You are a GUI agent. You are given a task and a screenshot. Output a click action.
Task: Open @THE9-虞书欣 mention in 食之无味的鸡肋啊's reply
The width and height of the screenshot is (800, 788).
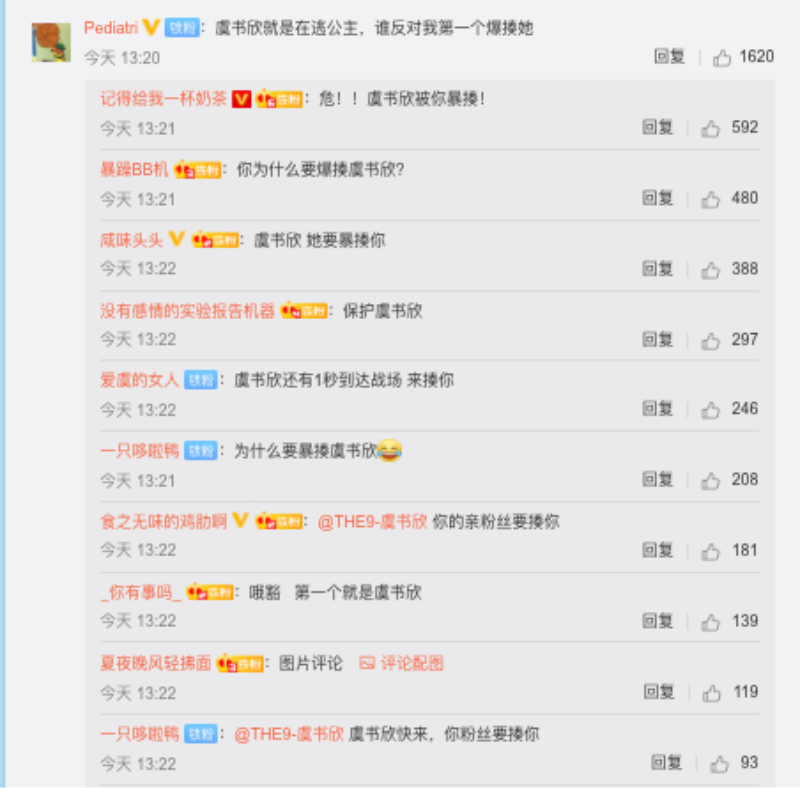[x=372, y=521]
